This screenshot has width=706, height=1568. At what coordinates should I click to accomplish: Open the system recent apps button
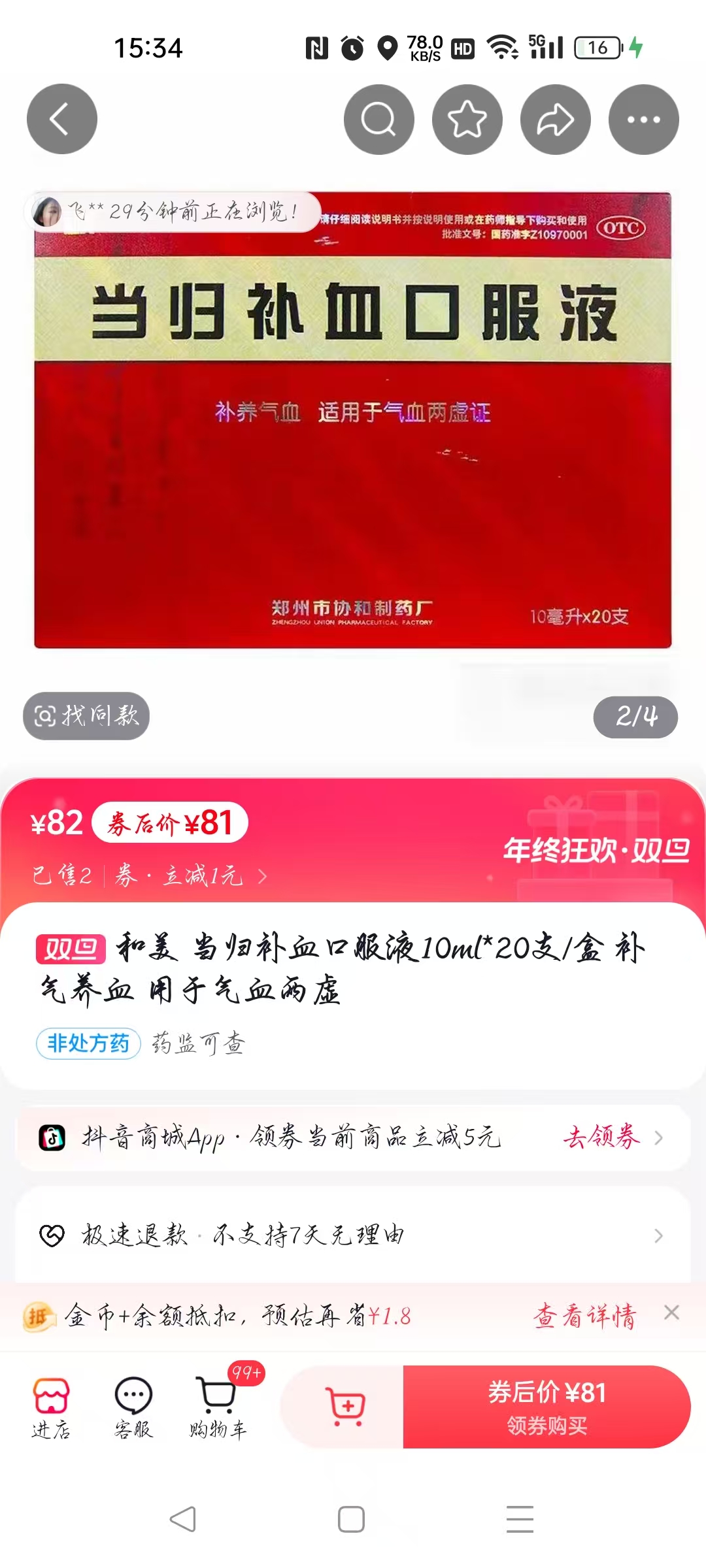coord(520,1519)
